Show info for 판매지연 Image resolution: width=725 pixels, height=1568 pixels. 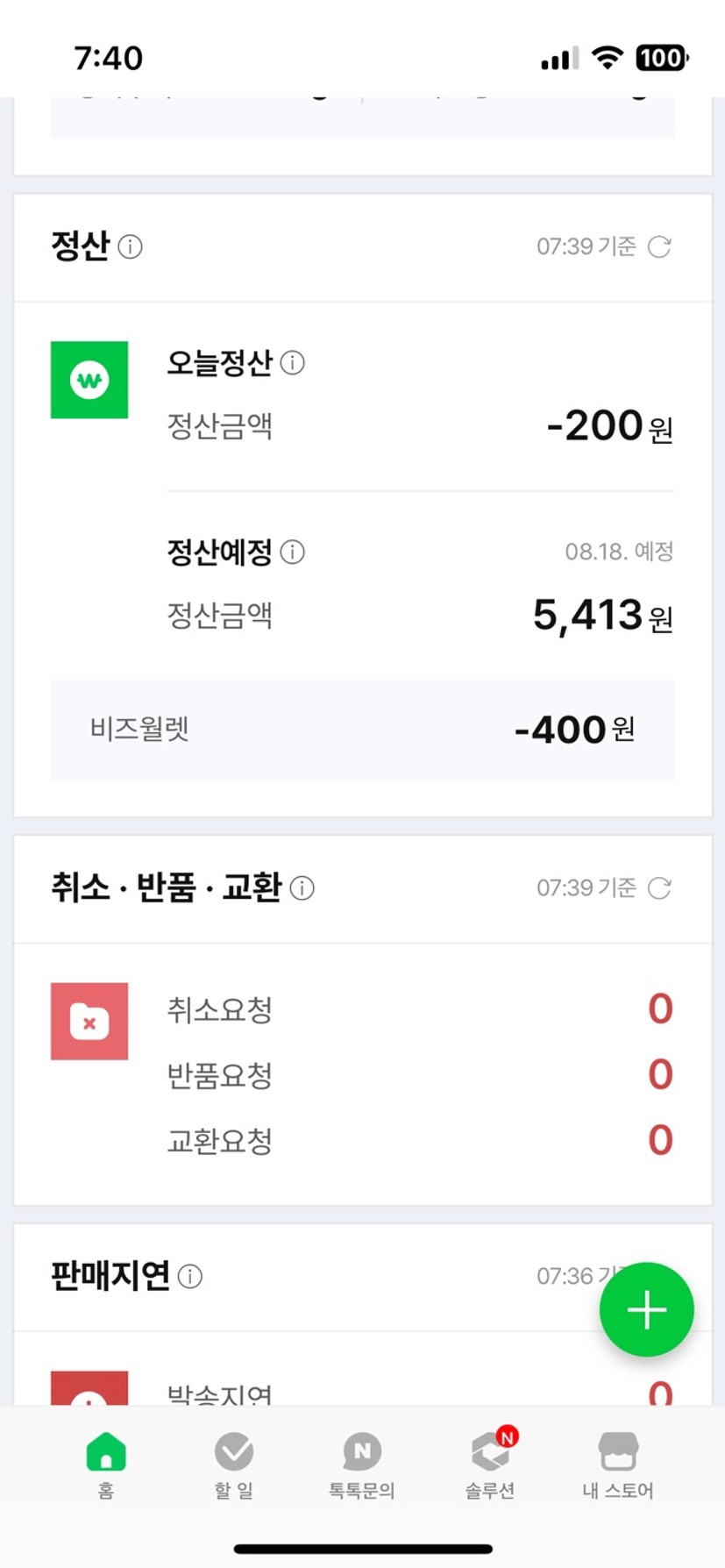coord(189,1277)
